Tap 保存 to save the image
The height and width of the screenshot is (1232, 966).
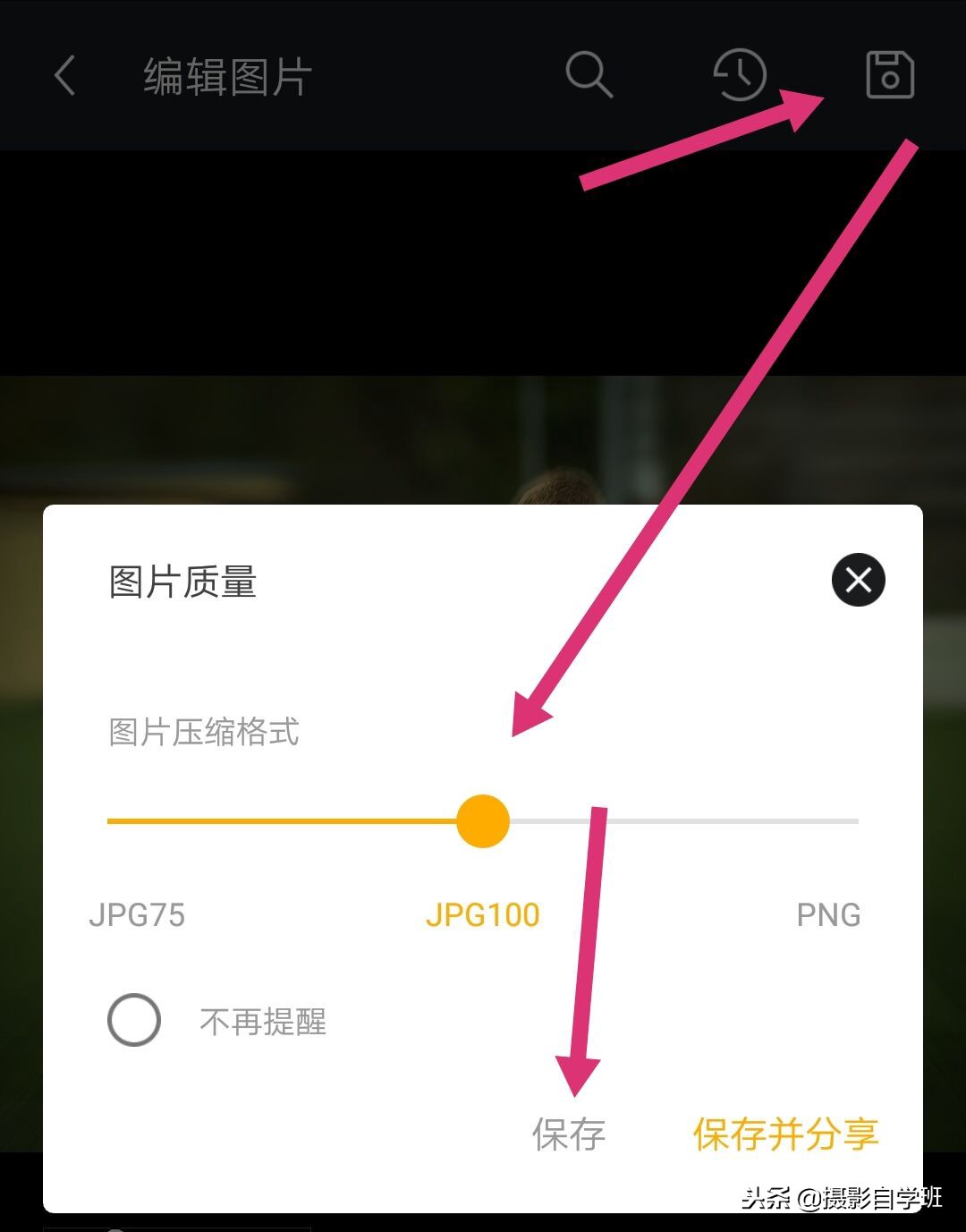click(x=570, y=1134)
